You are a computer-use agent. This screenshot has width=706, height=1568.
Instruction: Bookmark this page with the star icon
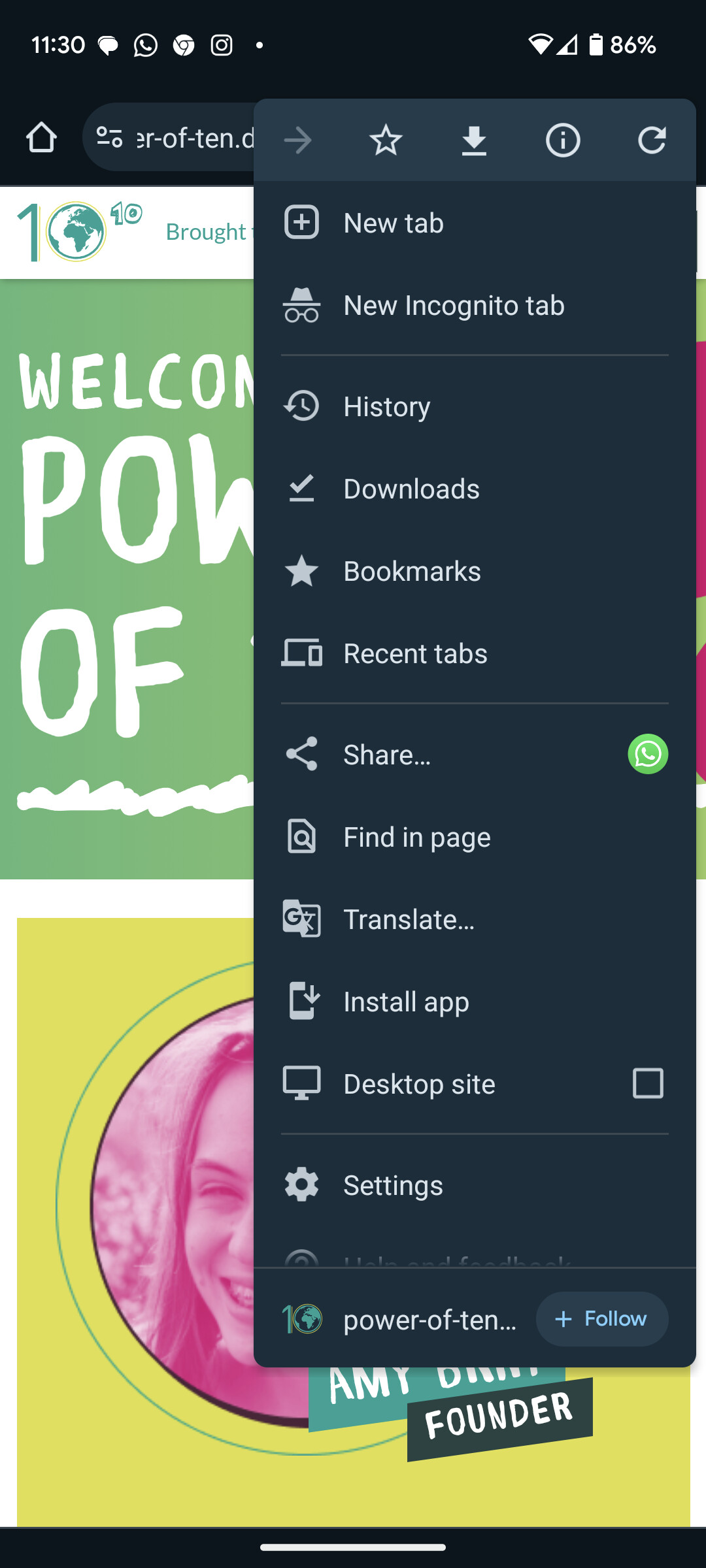click(386, 140)
